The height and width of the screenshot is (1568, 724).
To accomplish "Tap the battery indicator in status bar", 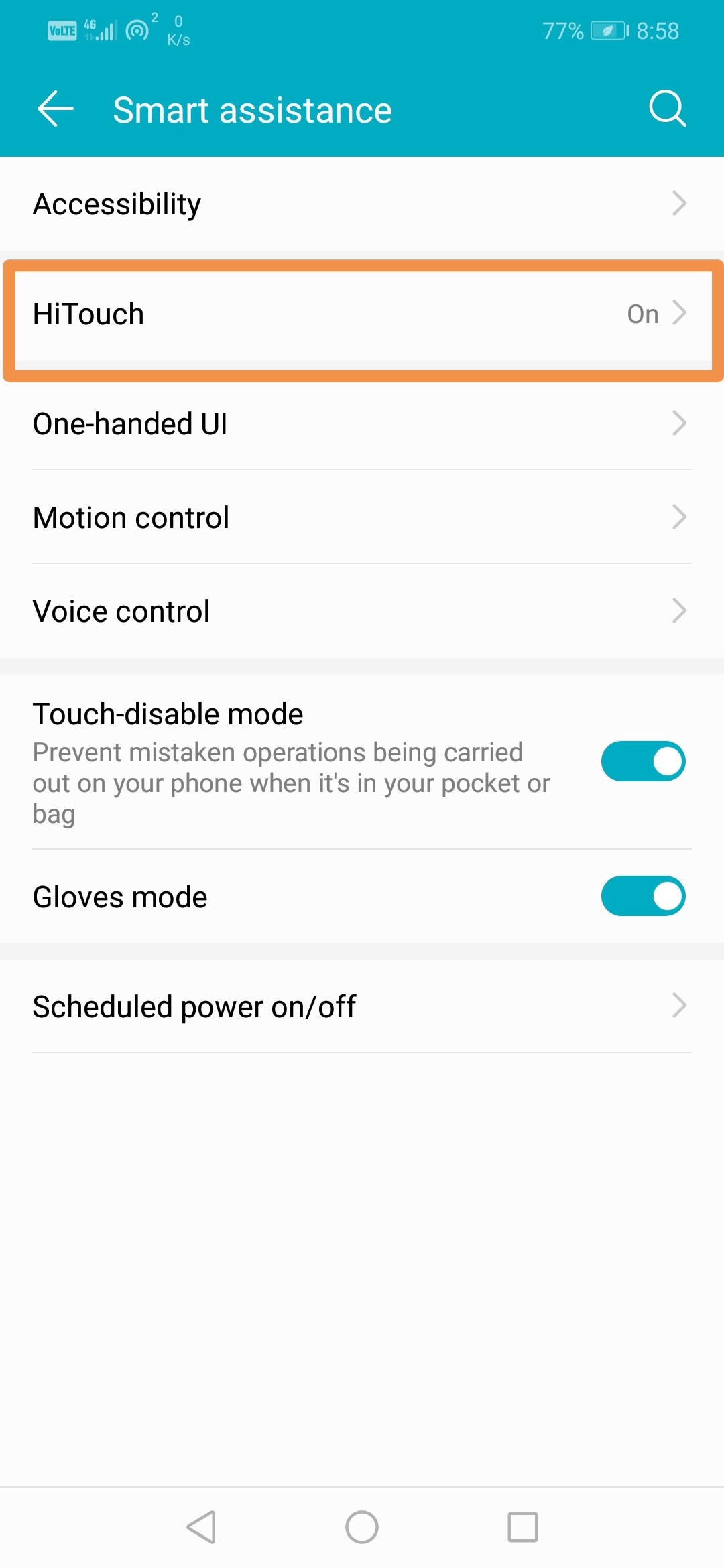I will click(607, 29).
